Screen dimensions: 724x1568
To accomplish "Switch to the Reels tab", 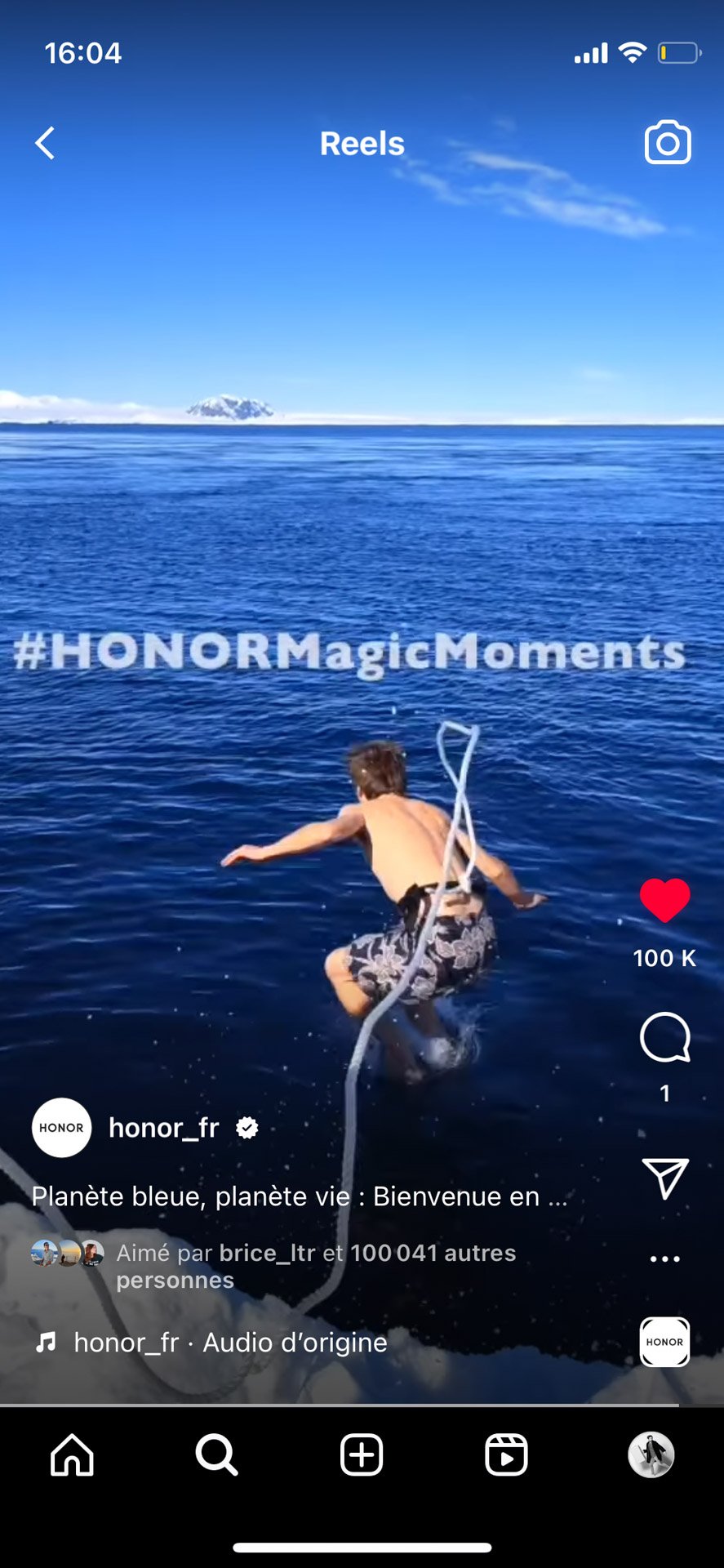I will pos(506,1454).
